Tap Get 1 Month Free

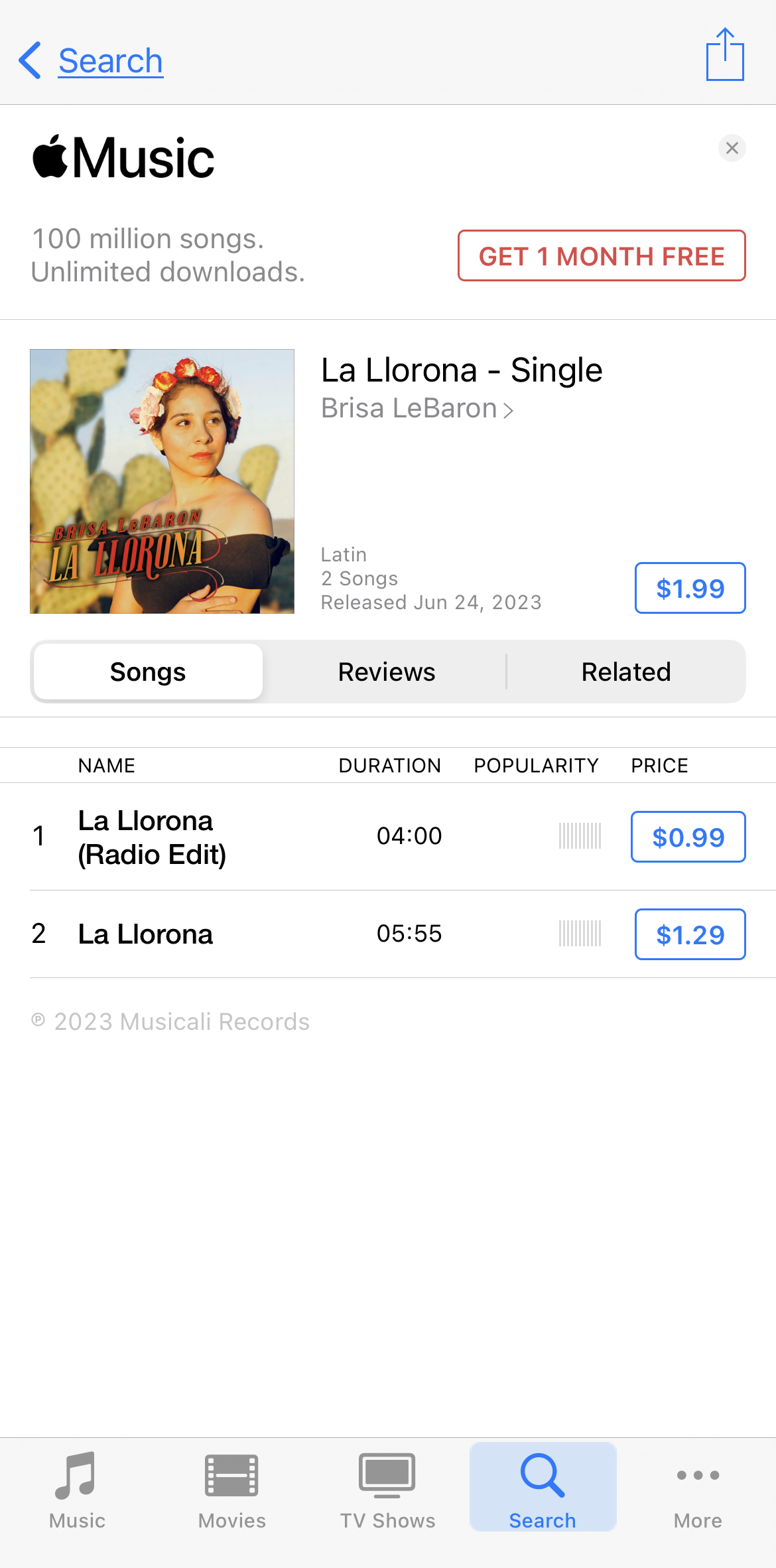coord(601,256)
